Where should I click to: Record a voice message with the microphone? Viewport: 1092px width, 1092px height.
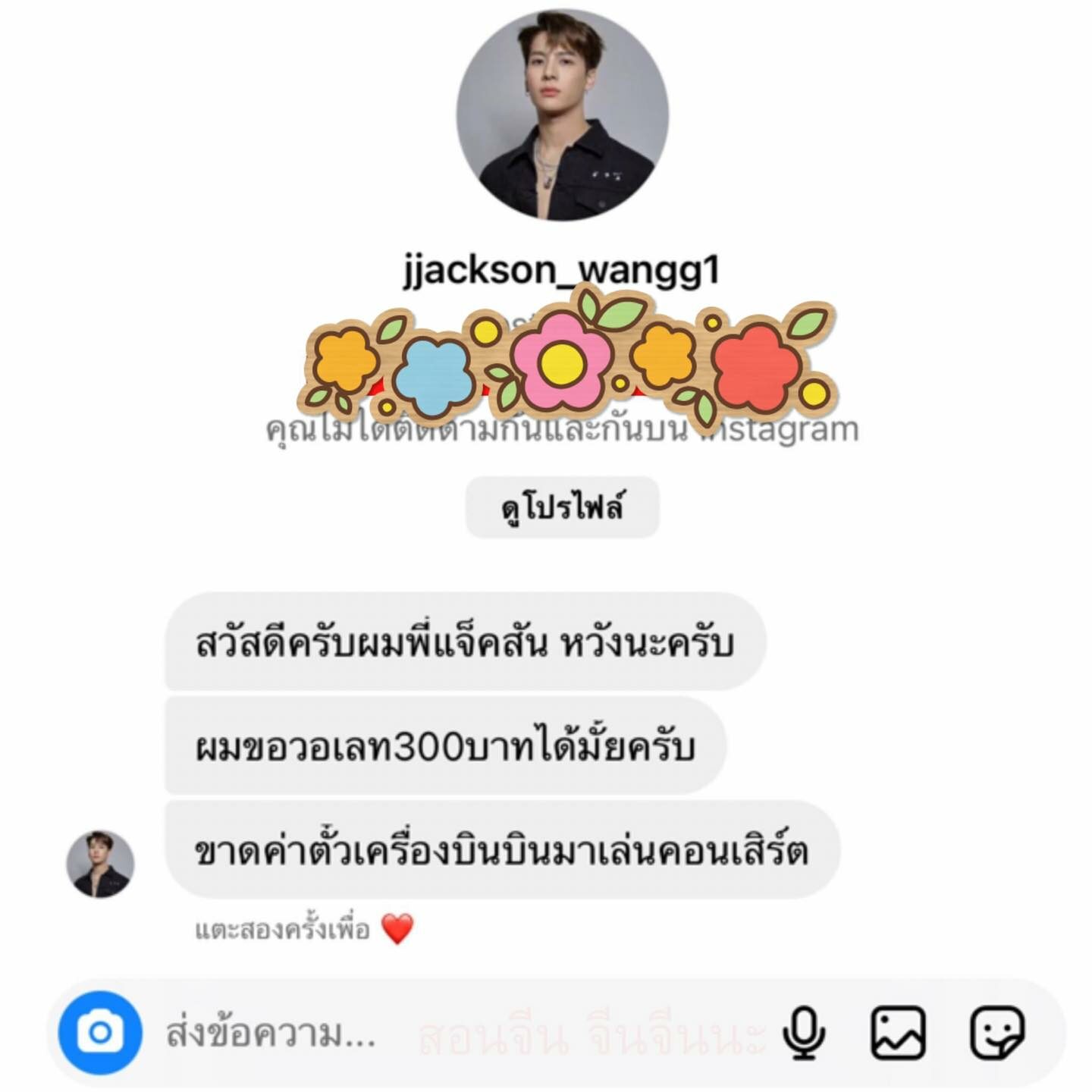[804, 1032]
